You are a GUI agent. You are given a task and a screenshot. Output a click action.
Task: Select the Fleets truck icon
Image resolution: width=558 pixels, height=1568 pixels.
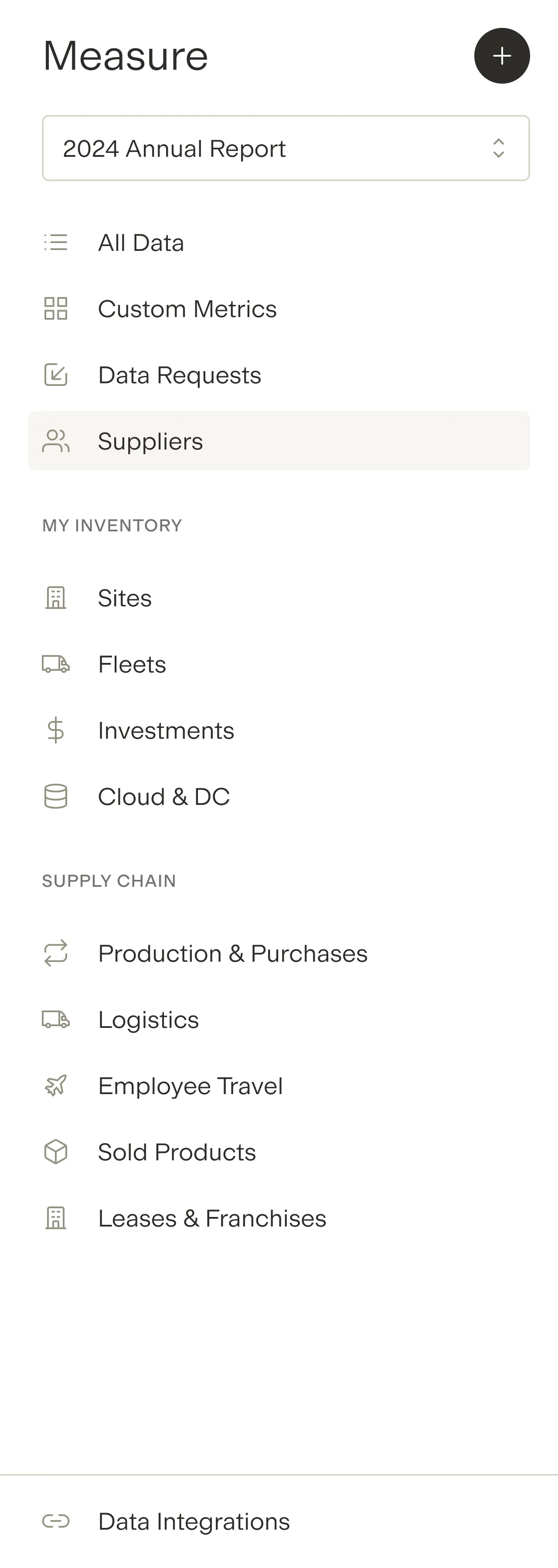coord(55,664)
